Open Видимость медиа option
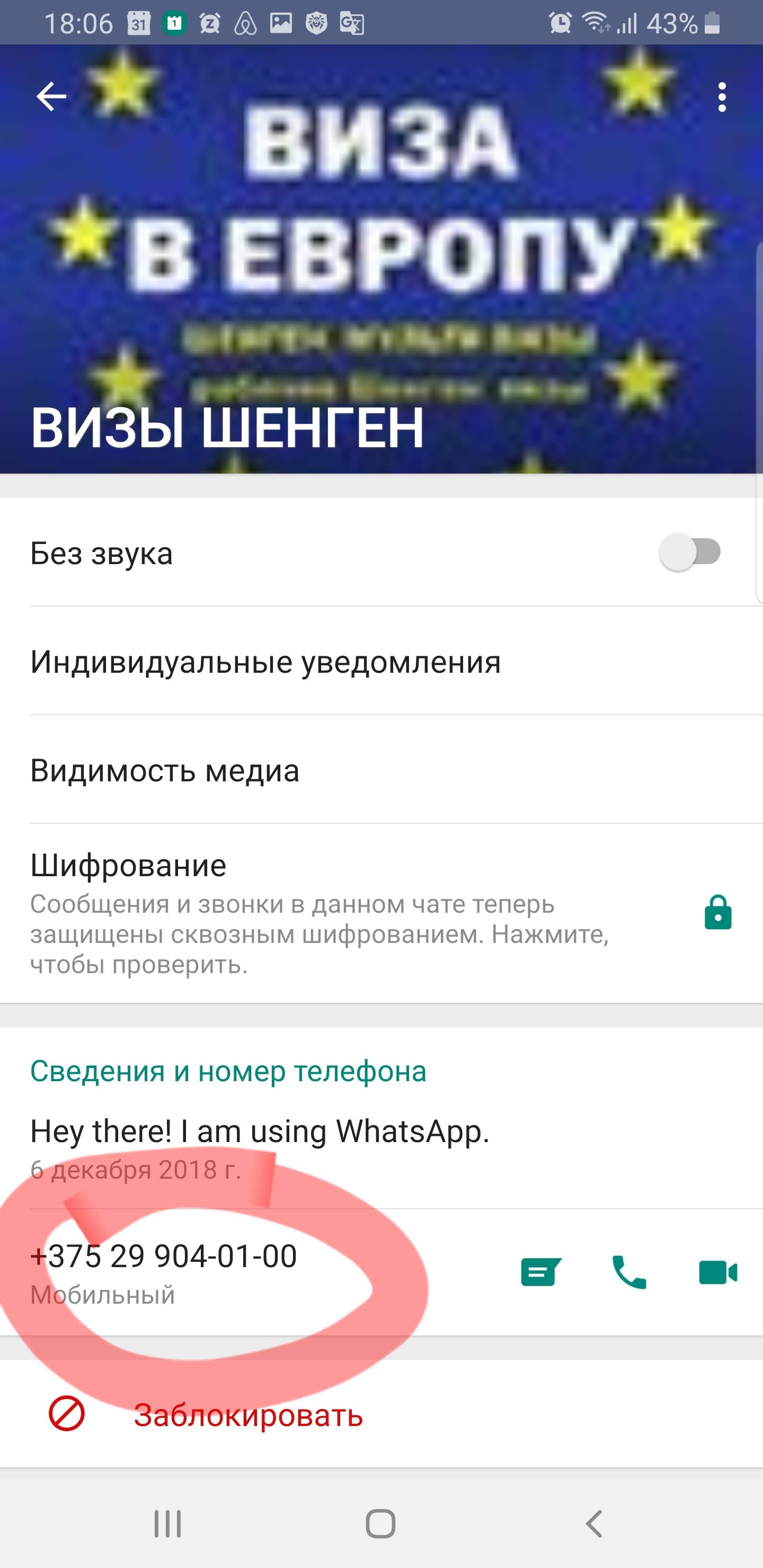 pyautogui.click(x=165, y=771)
